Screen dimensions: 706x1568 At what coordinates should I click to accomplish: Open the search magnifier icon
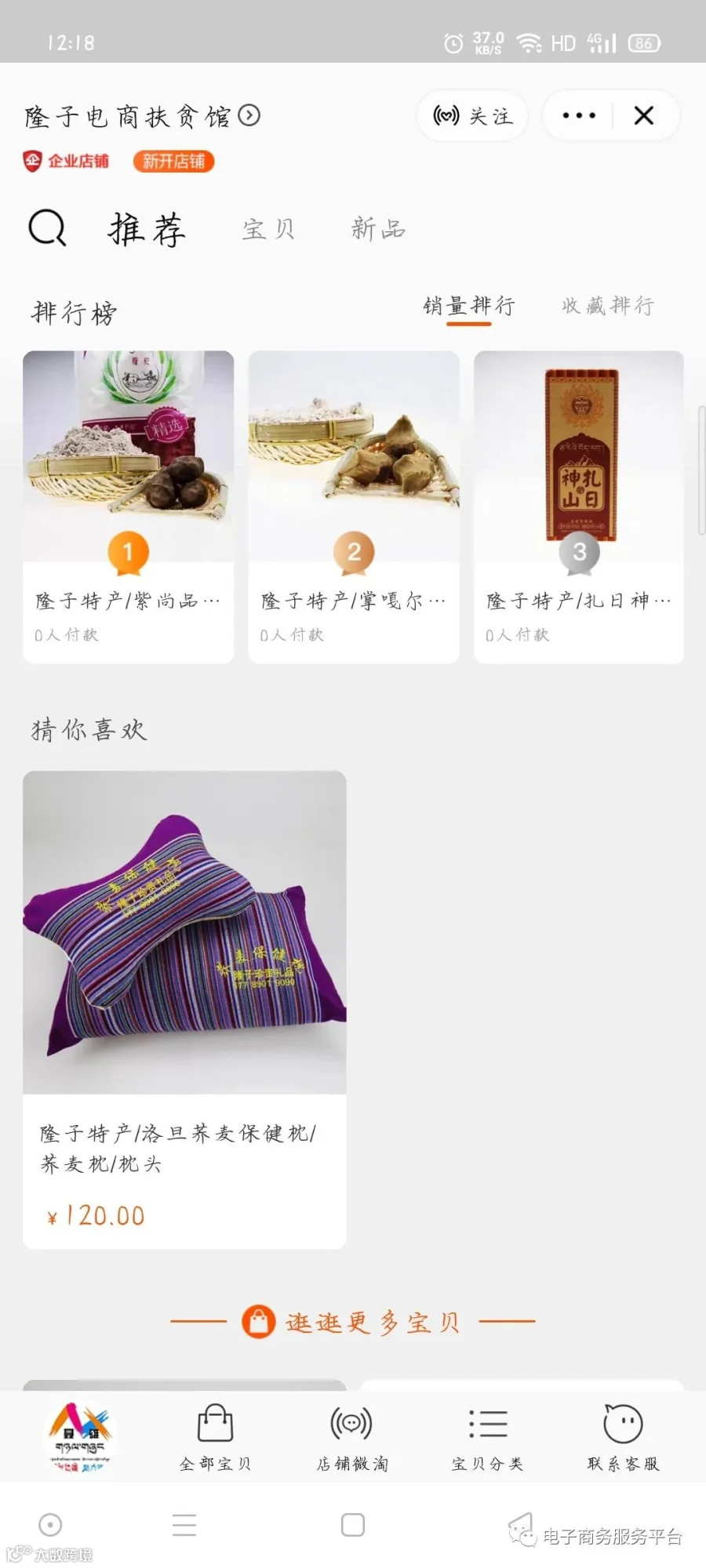pyautogui.click(x=47, y=228)
